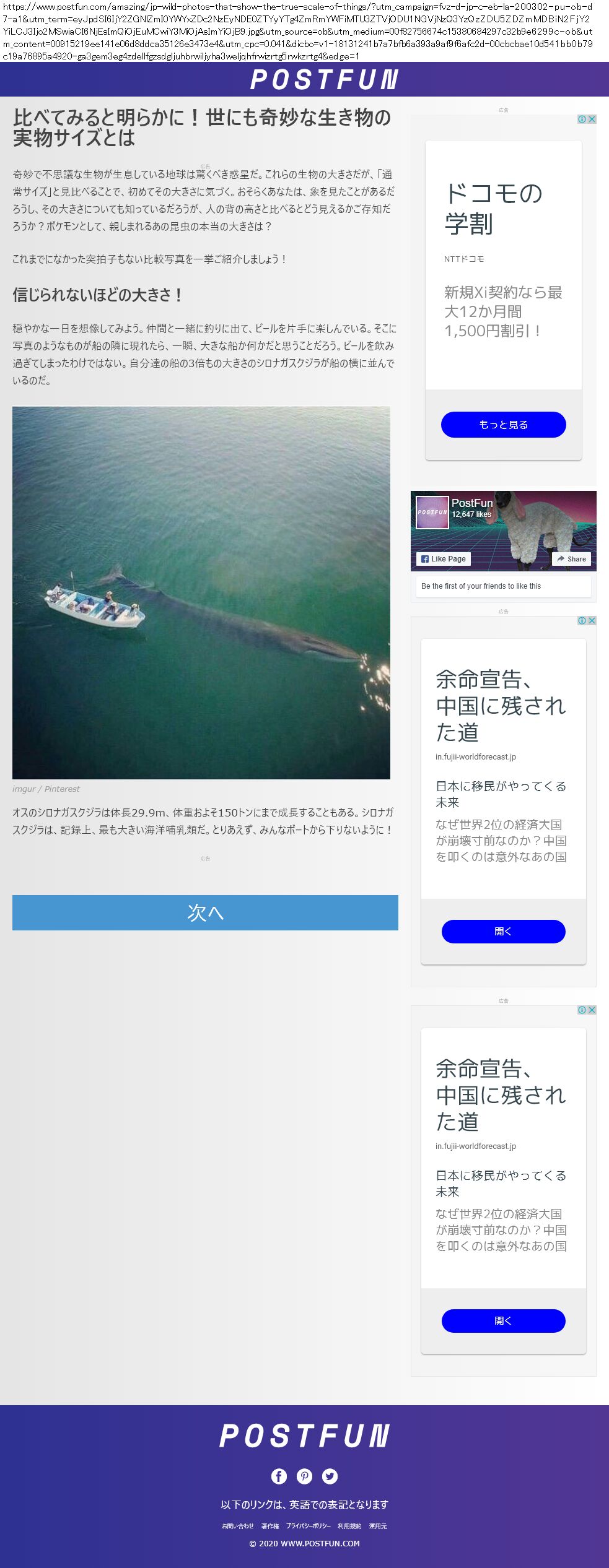The height and width of the screenshot is (1568, 609).
Task: Open the 著作権 copyright link
Action: click(x=270, y=1526)
